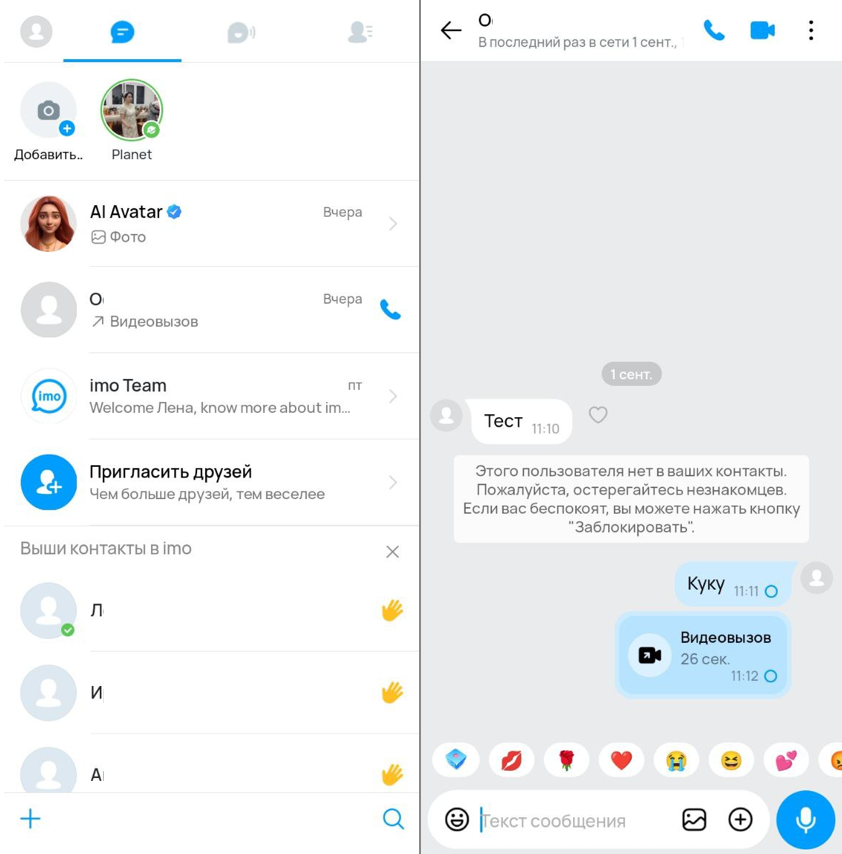Image resolution: width=842 pixels, height=854 pixels.
Task: Open the Видеовызов 26 сек. call bubble
Action: click(x=702, y=655)
